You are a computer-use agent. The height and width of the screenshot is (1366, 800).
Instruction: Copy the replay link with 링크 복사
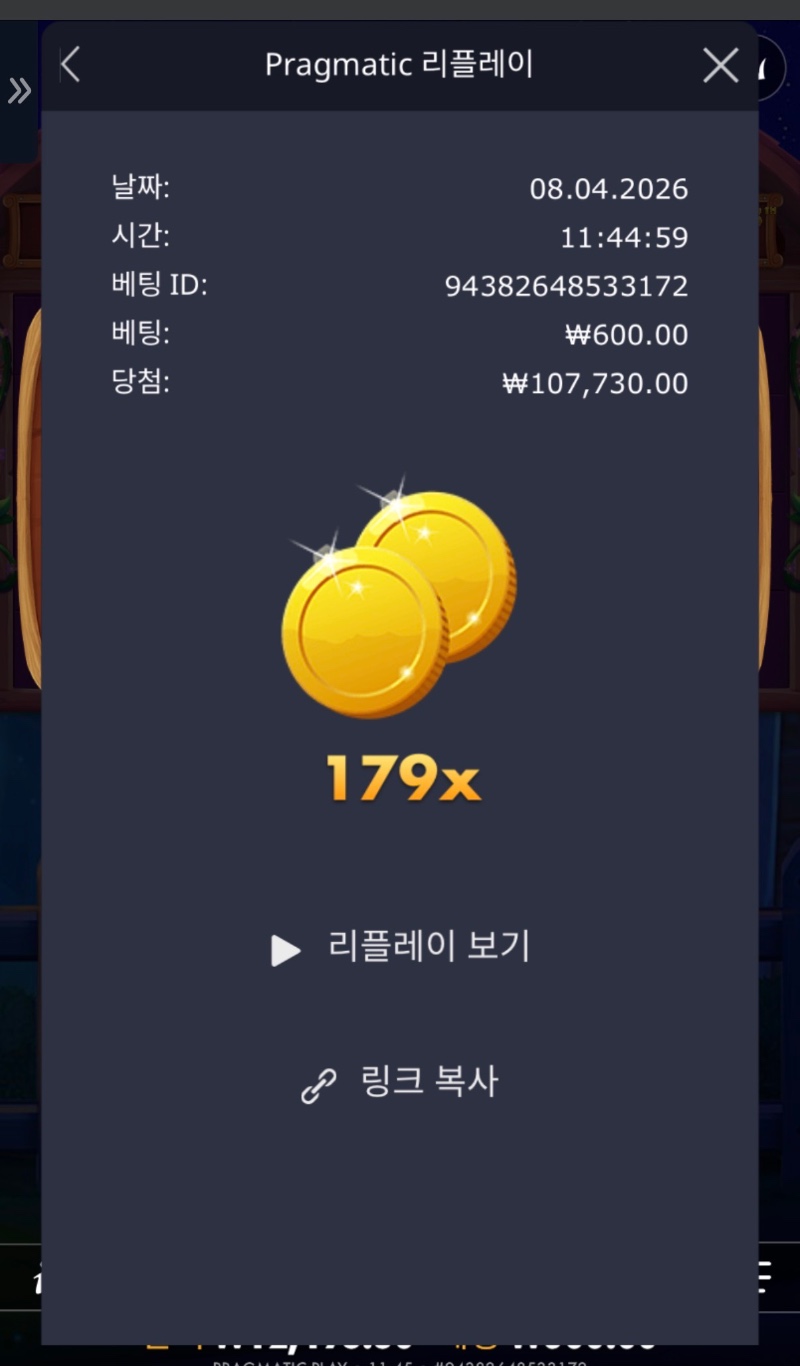pyautogui.click(x=400, y=1083)
